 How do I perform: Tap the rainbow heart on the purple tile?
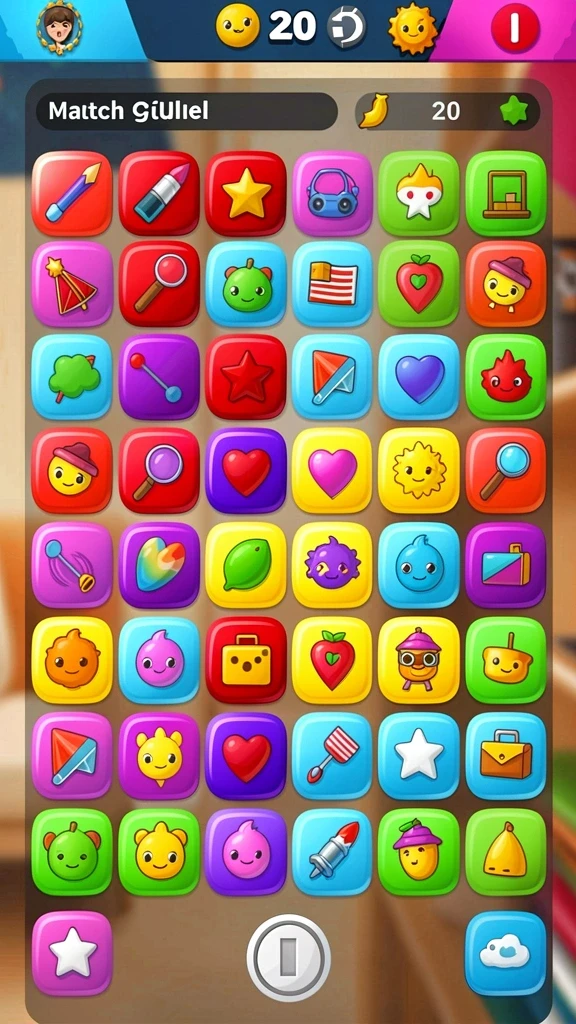159,564
